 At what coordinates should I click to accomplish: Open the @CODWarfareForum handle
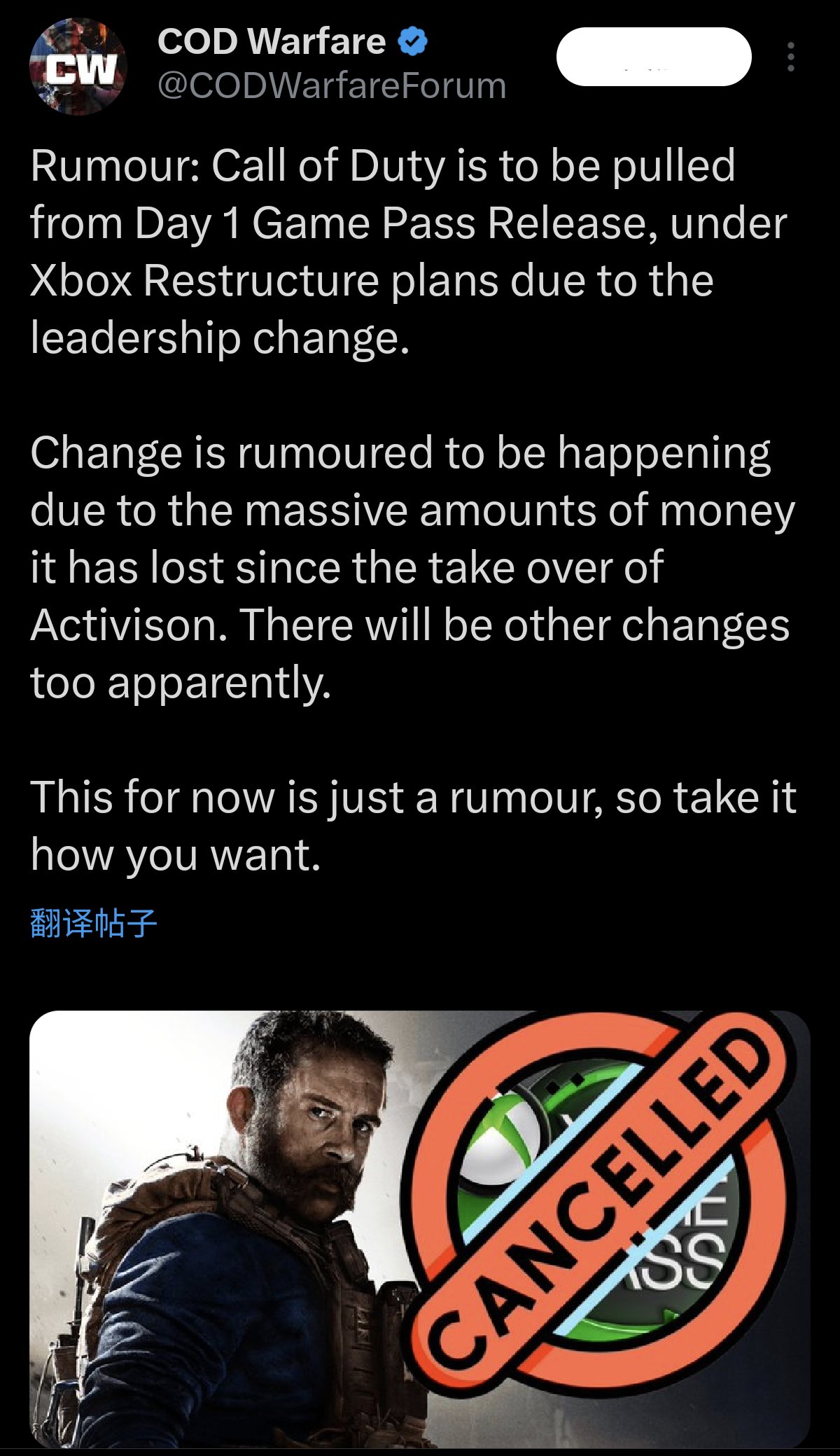(x=332, y=86)
